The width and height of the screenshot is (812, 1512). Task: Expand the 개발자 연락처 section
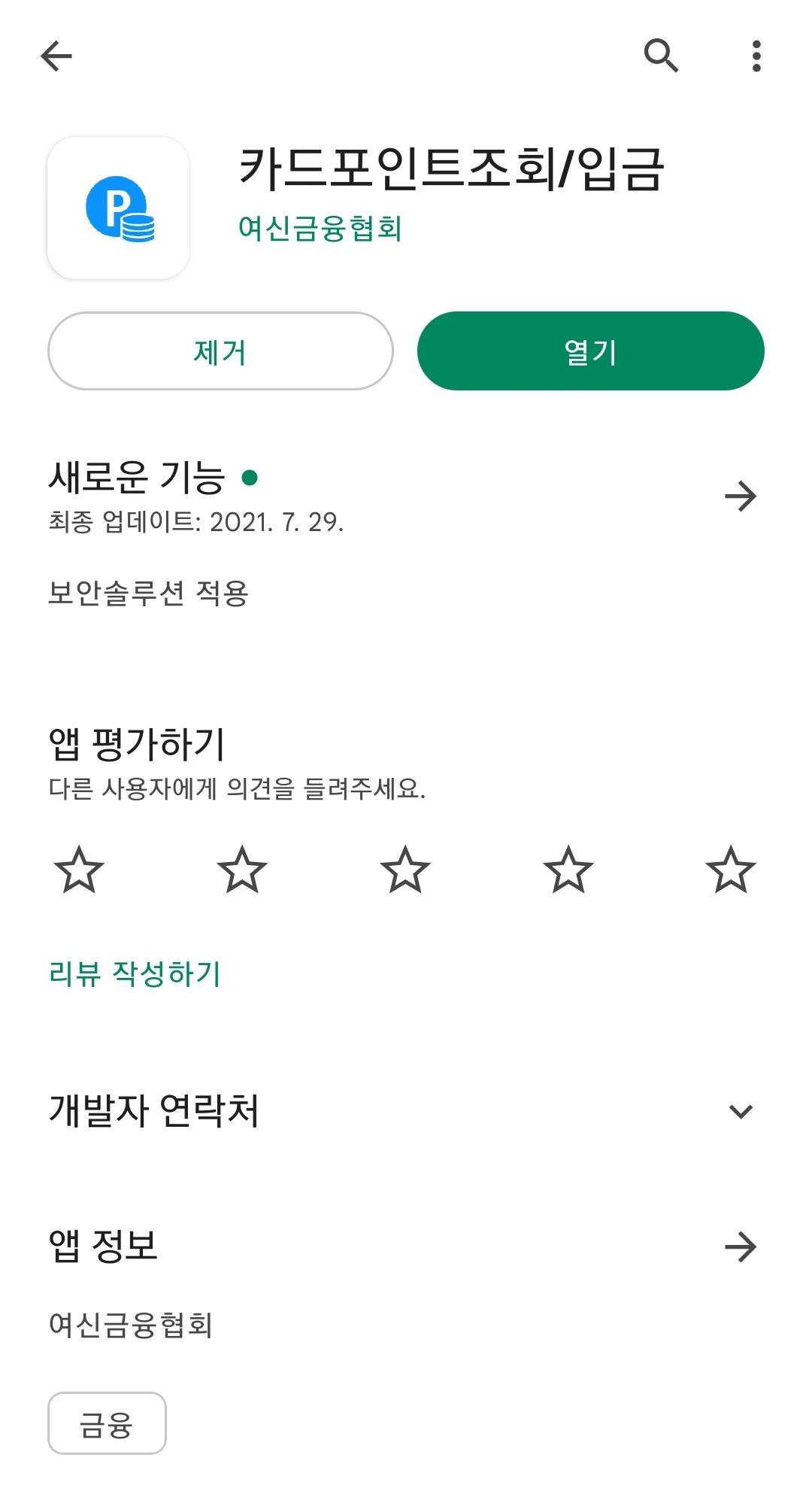[x=742, y=1110]
